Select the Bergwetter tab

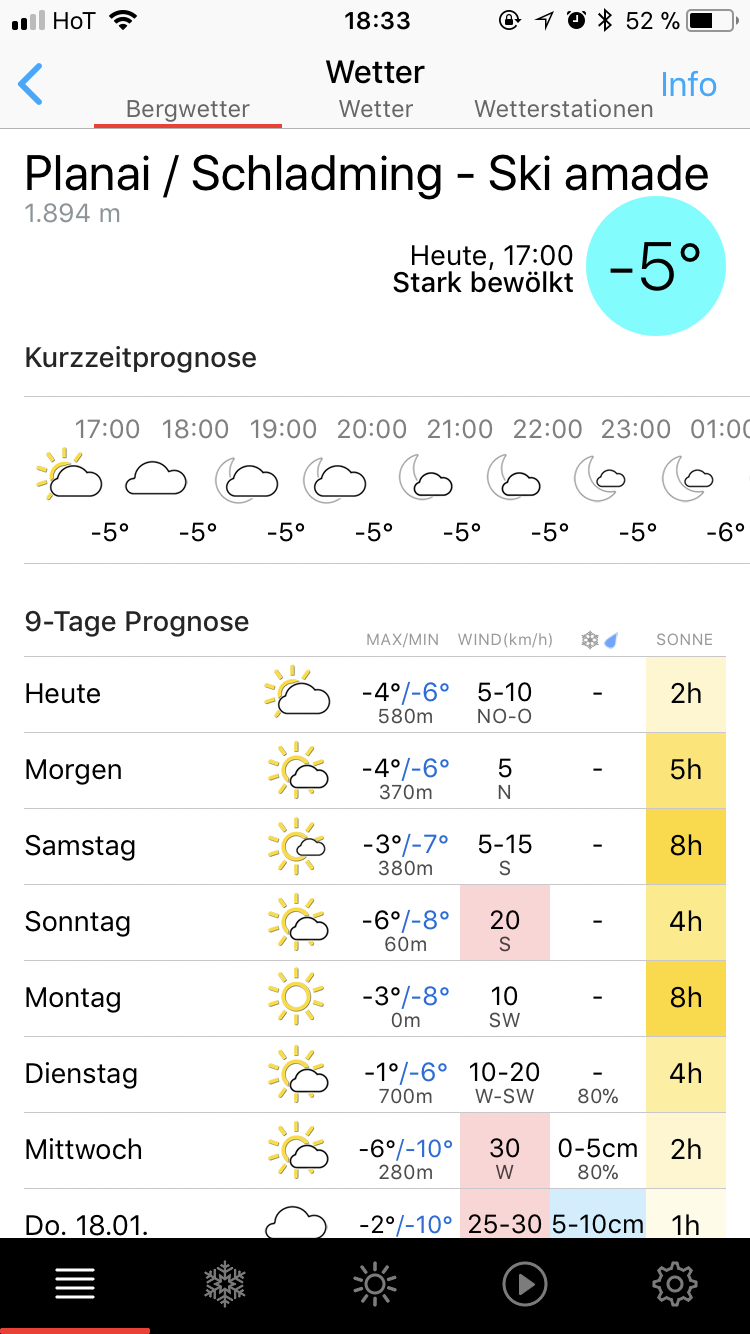[188, 110]
